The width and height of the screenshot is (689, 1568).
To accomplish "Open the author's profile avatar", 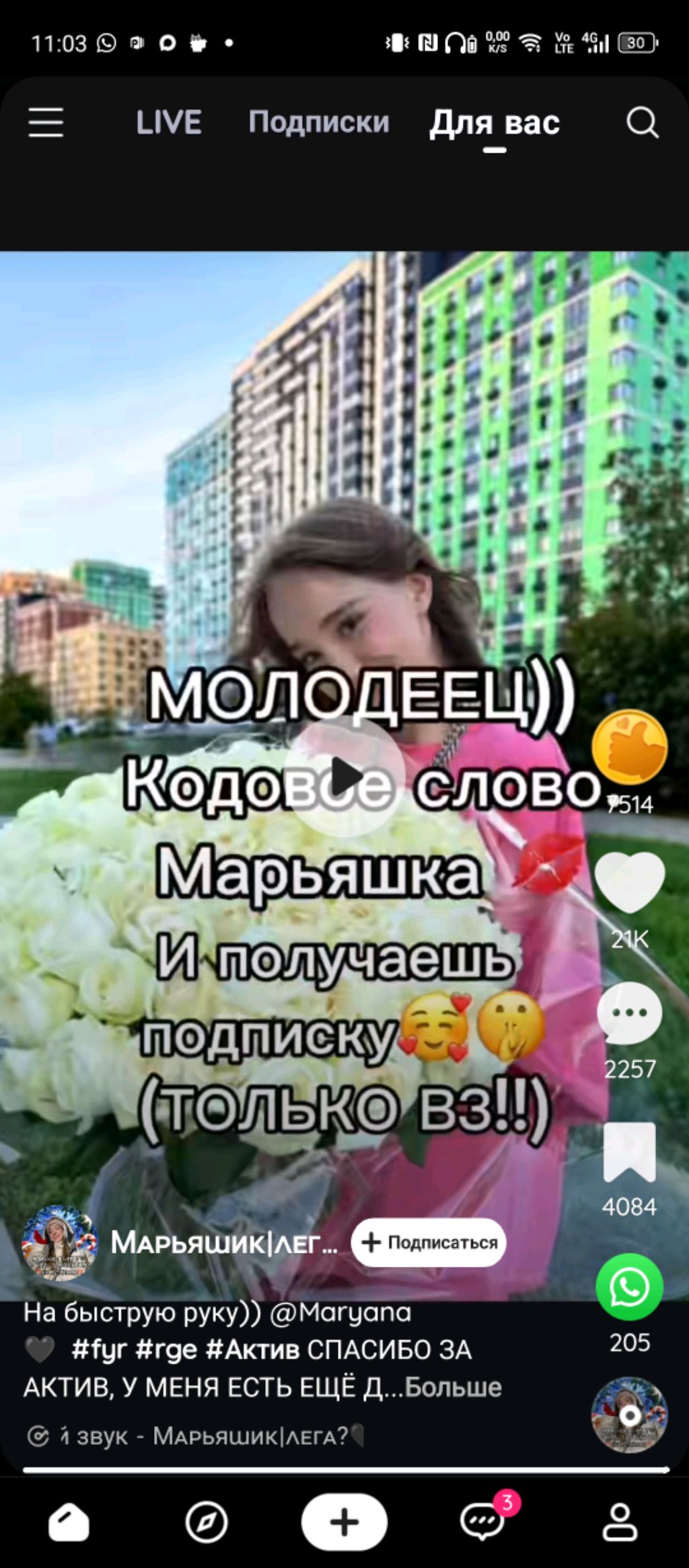I will coord(59,1243).
